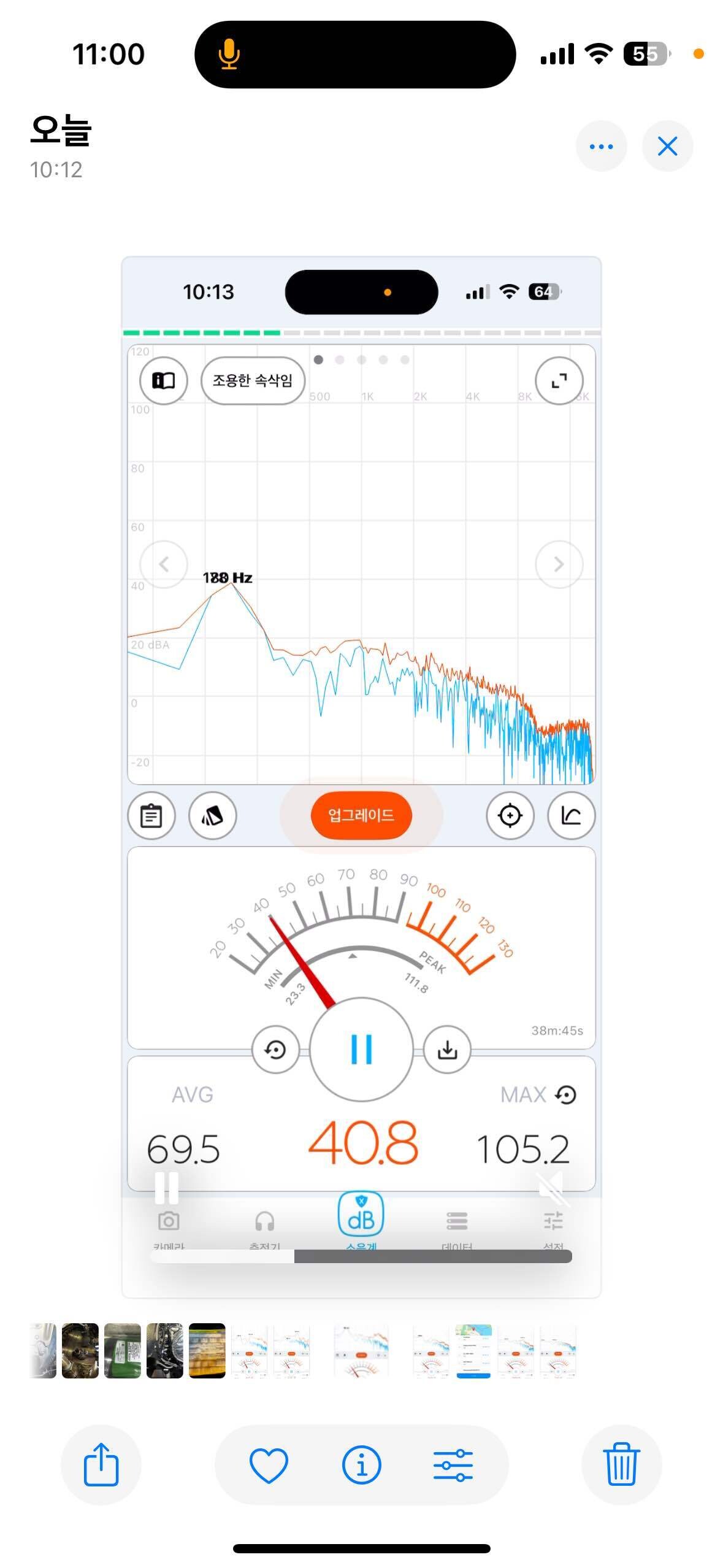Open the edit adjustments tool
This screenshot has height=1568, width=723.
point(453,1464)
